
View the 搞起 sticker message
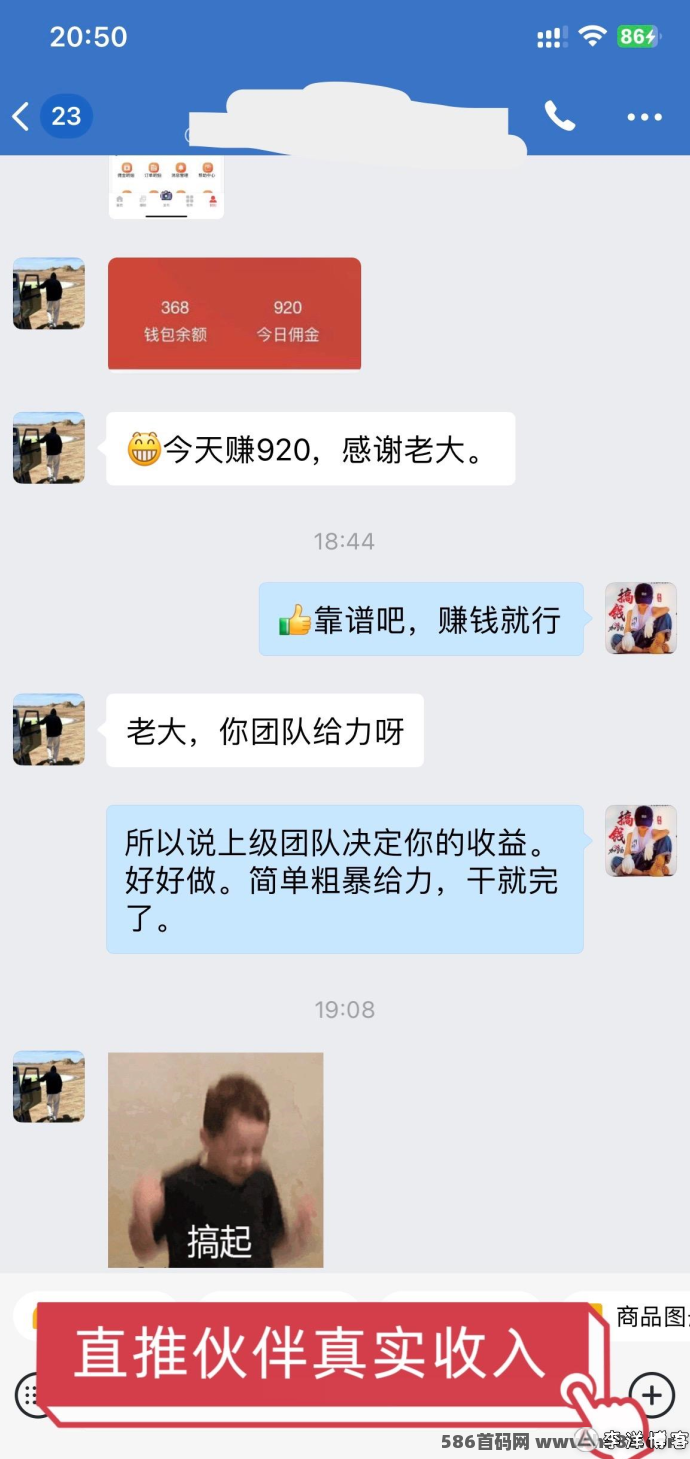[x=216, y=1160]
